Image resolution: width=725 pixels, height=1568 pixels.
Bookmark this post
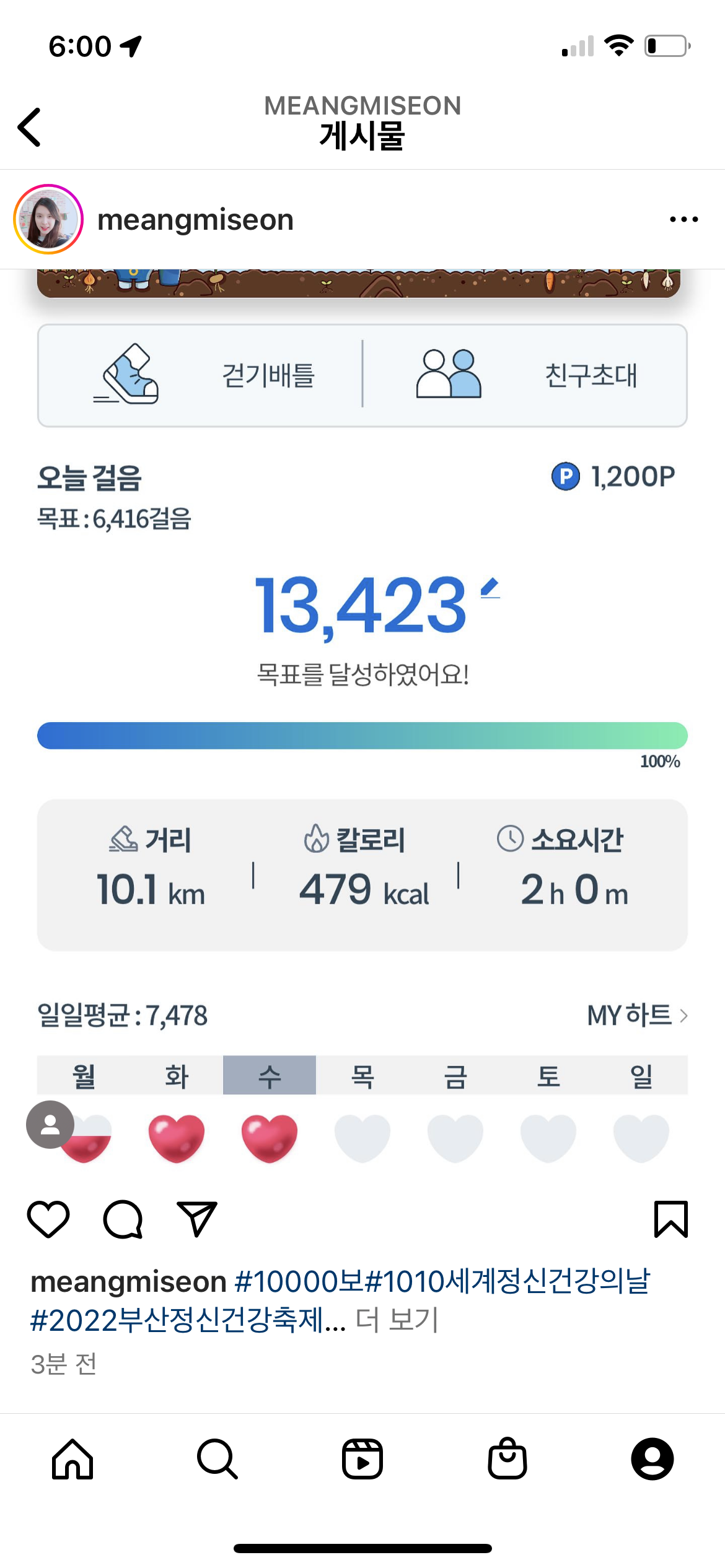(x=670, y=1219)
